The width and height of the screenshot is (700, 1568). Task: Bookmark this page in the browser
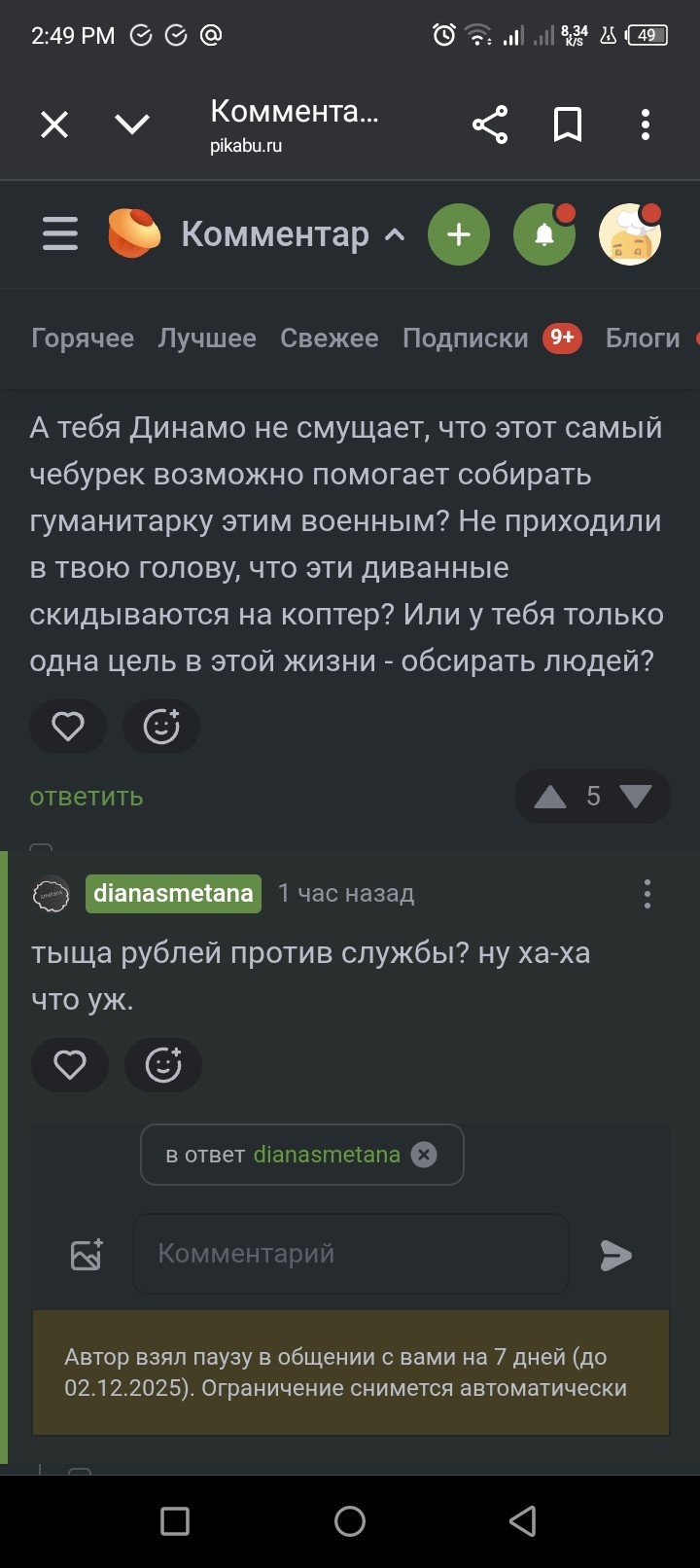(568, 125)
